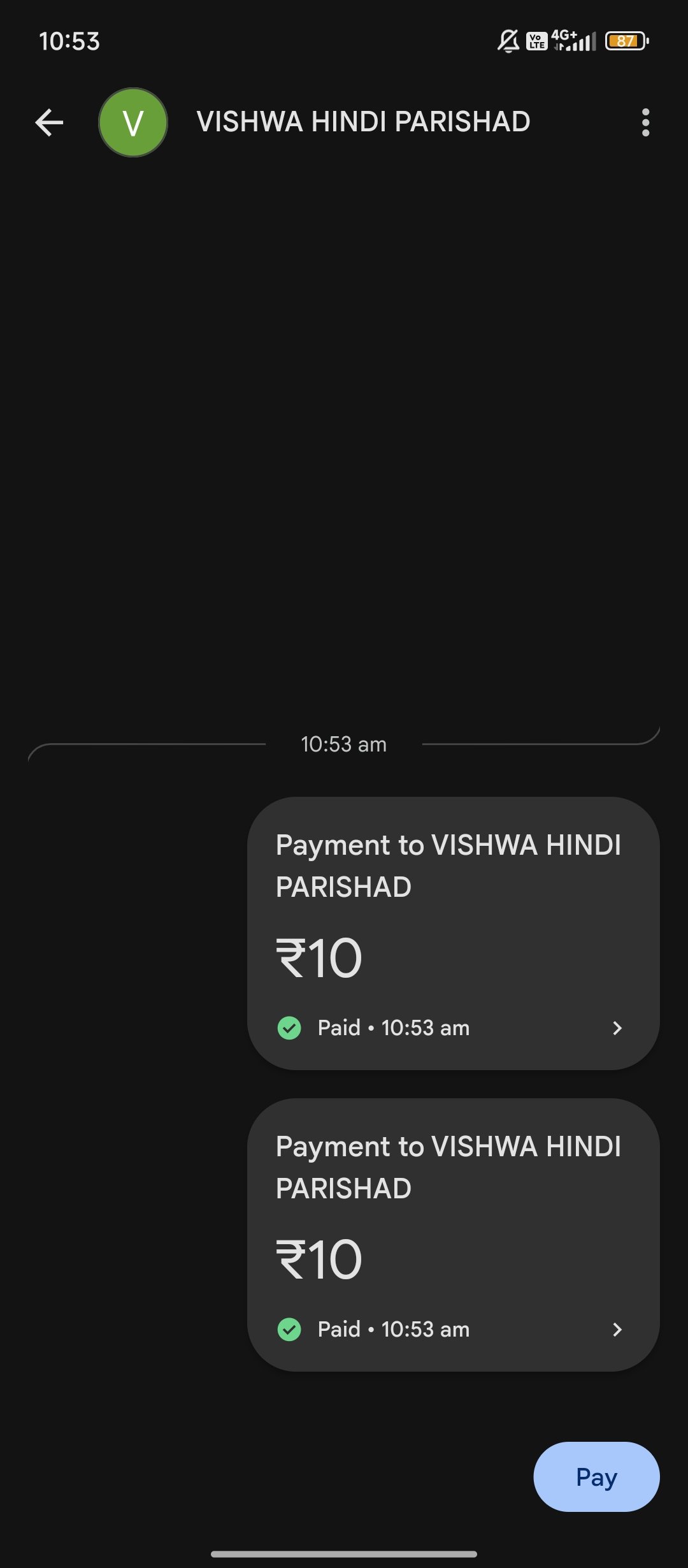The width and height of the screenshot is (688, 1568).
Task: Open the last ₹10 payment card
Action: point(453,1235)
